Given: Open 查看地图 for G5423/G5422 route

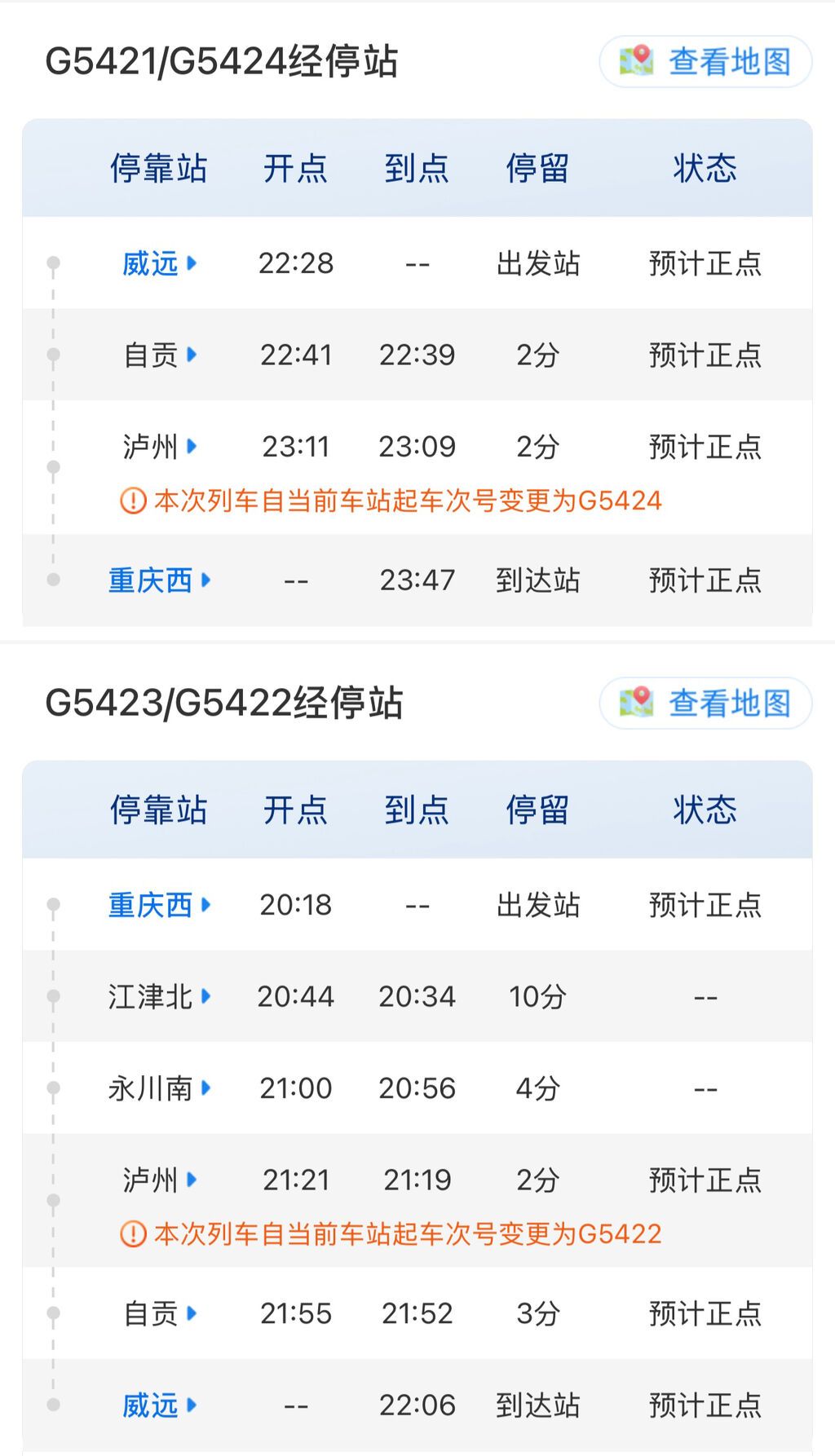Looking at the screenshot, I should point(705,704).
